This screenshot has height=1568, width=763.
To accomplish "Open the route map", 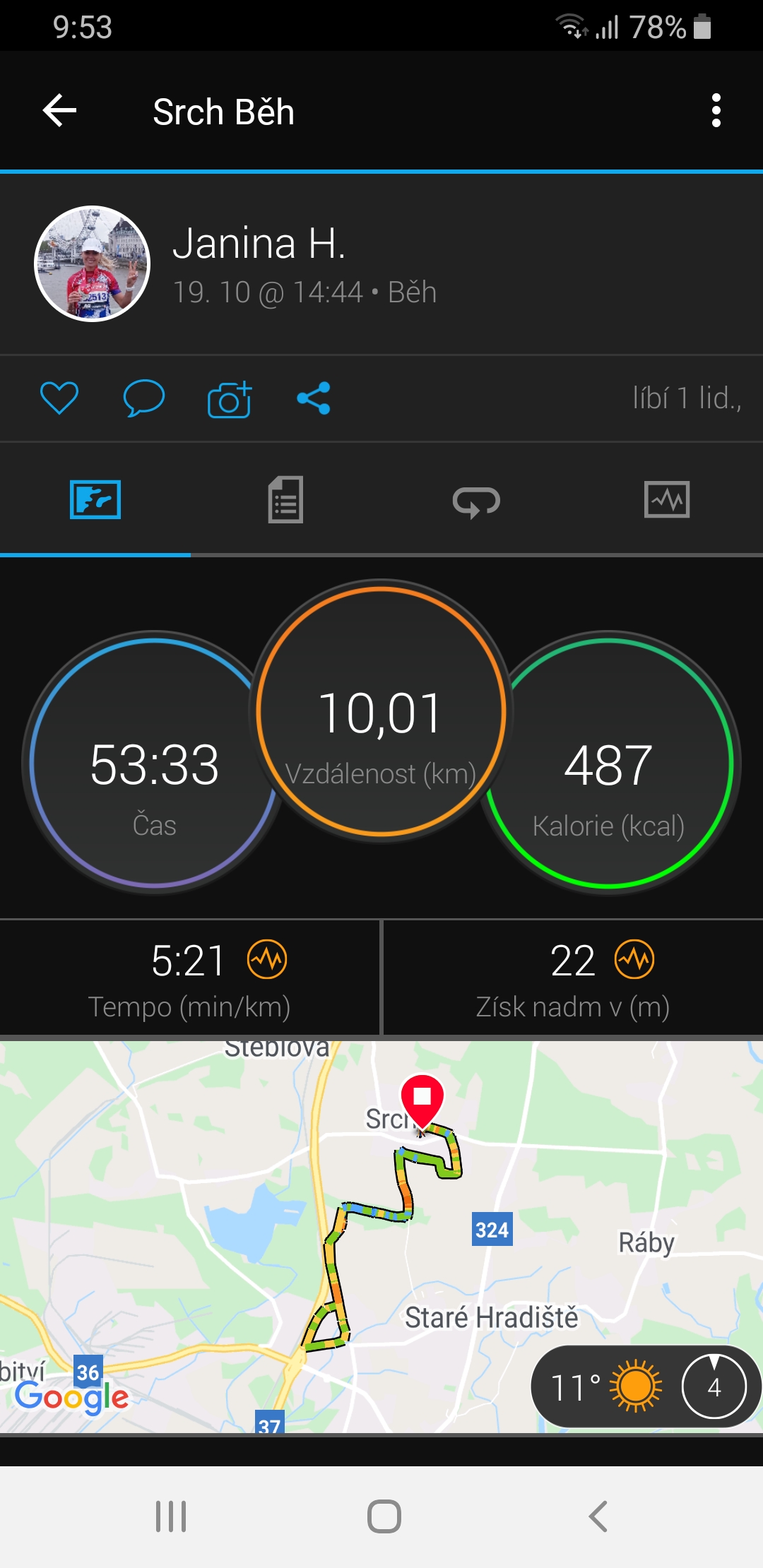I will 381,1237.
